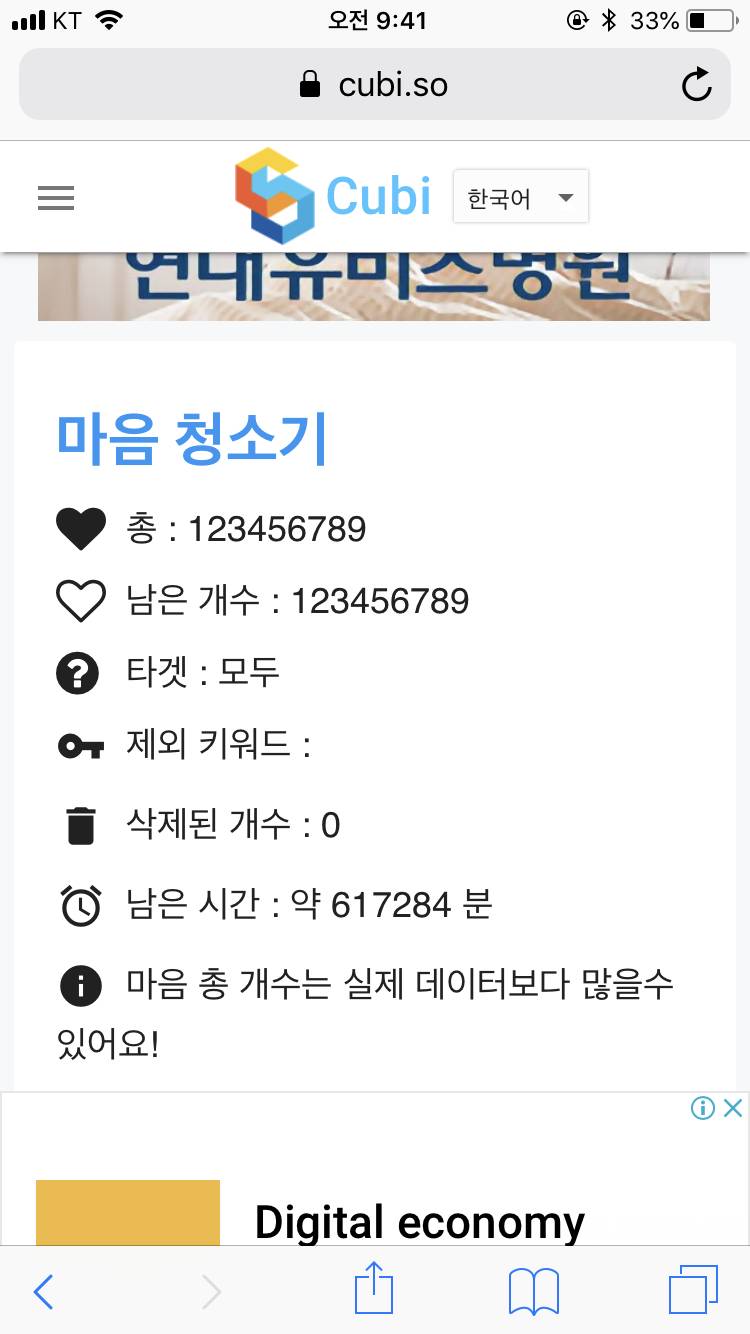Dismiss the advertisement with the X

735,1108
